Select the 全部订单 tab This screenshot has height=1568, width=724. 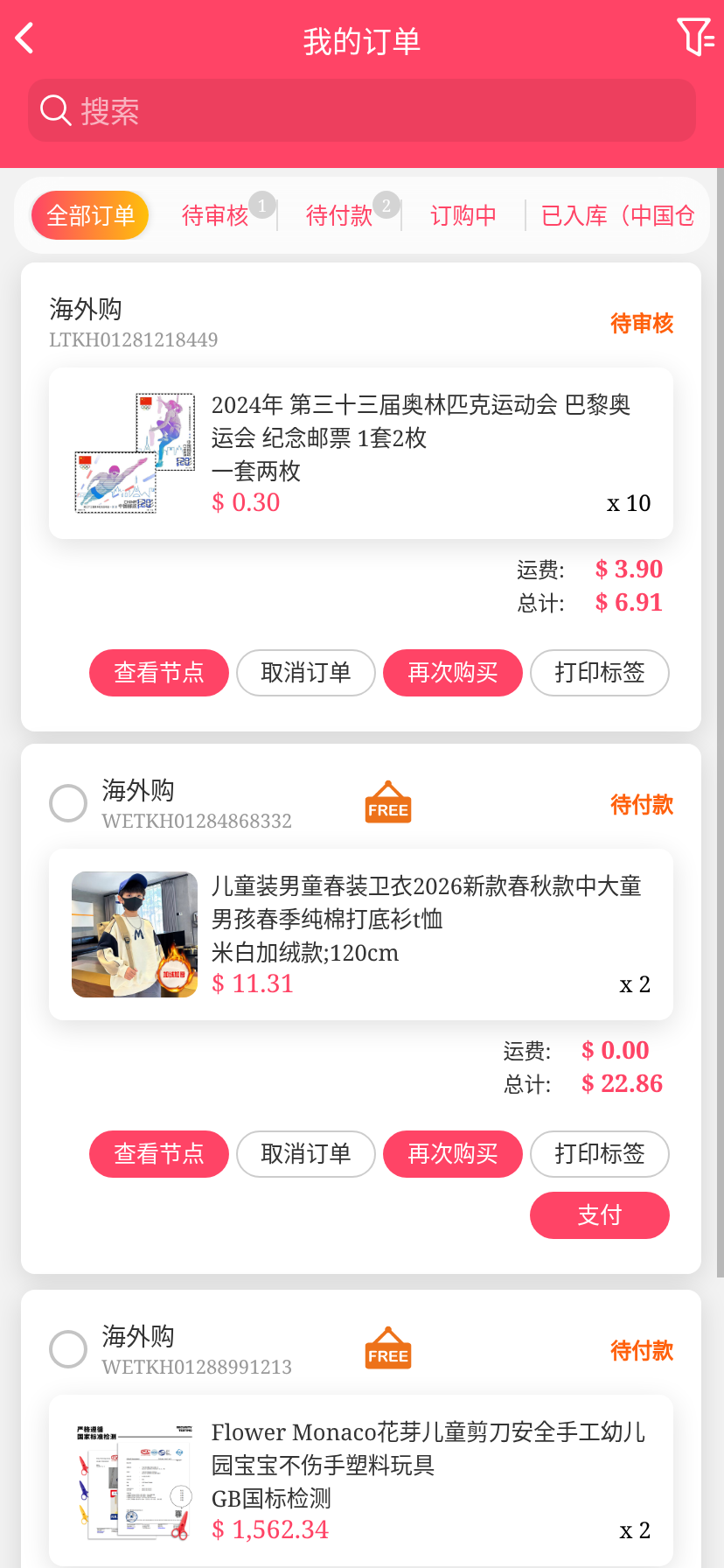tap(90, 215)
